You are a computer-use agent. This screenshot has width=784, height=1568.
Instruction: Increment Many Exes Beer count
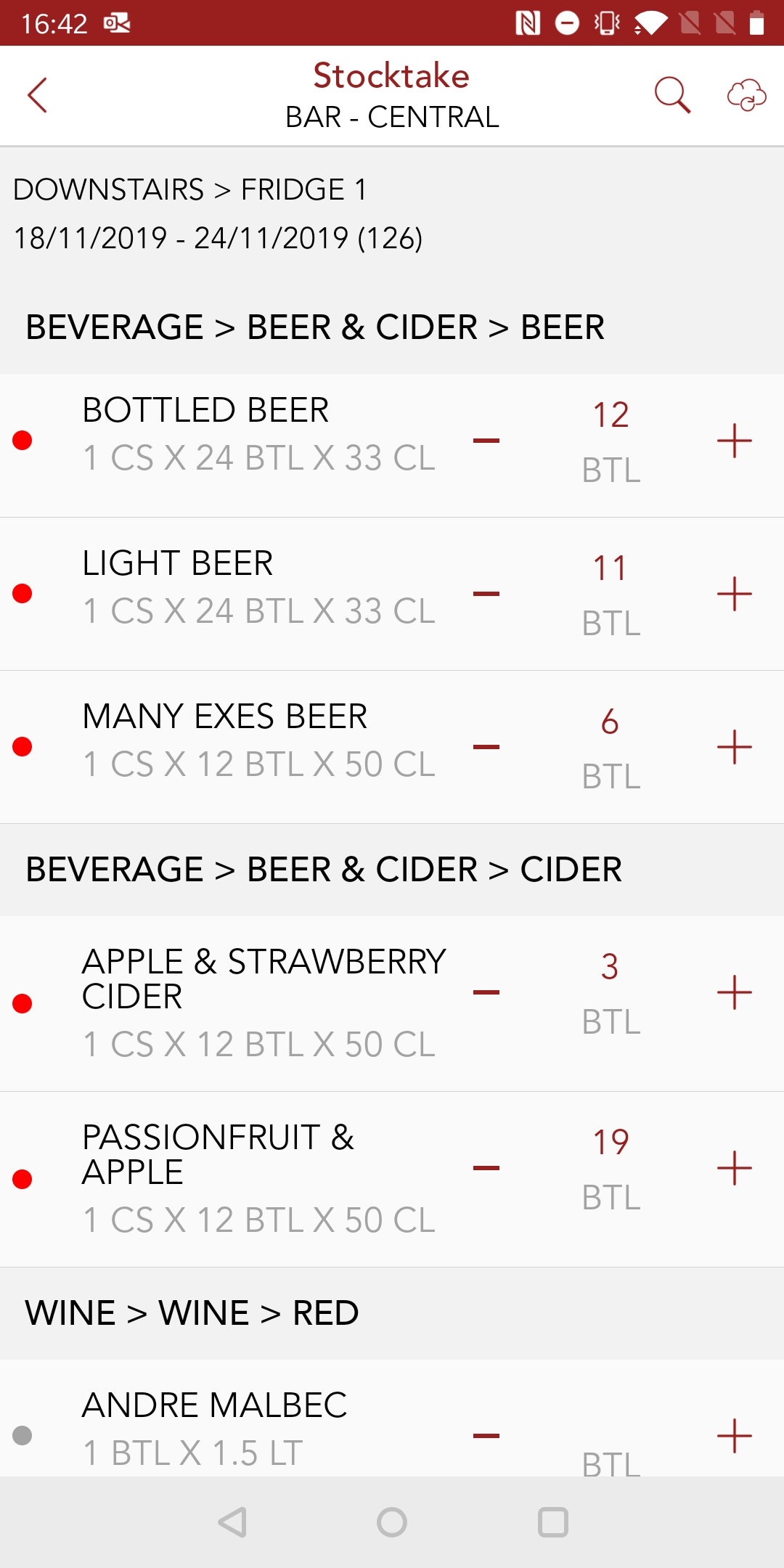(x=734, y=747)
